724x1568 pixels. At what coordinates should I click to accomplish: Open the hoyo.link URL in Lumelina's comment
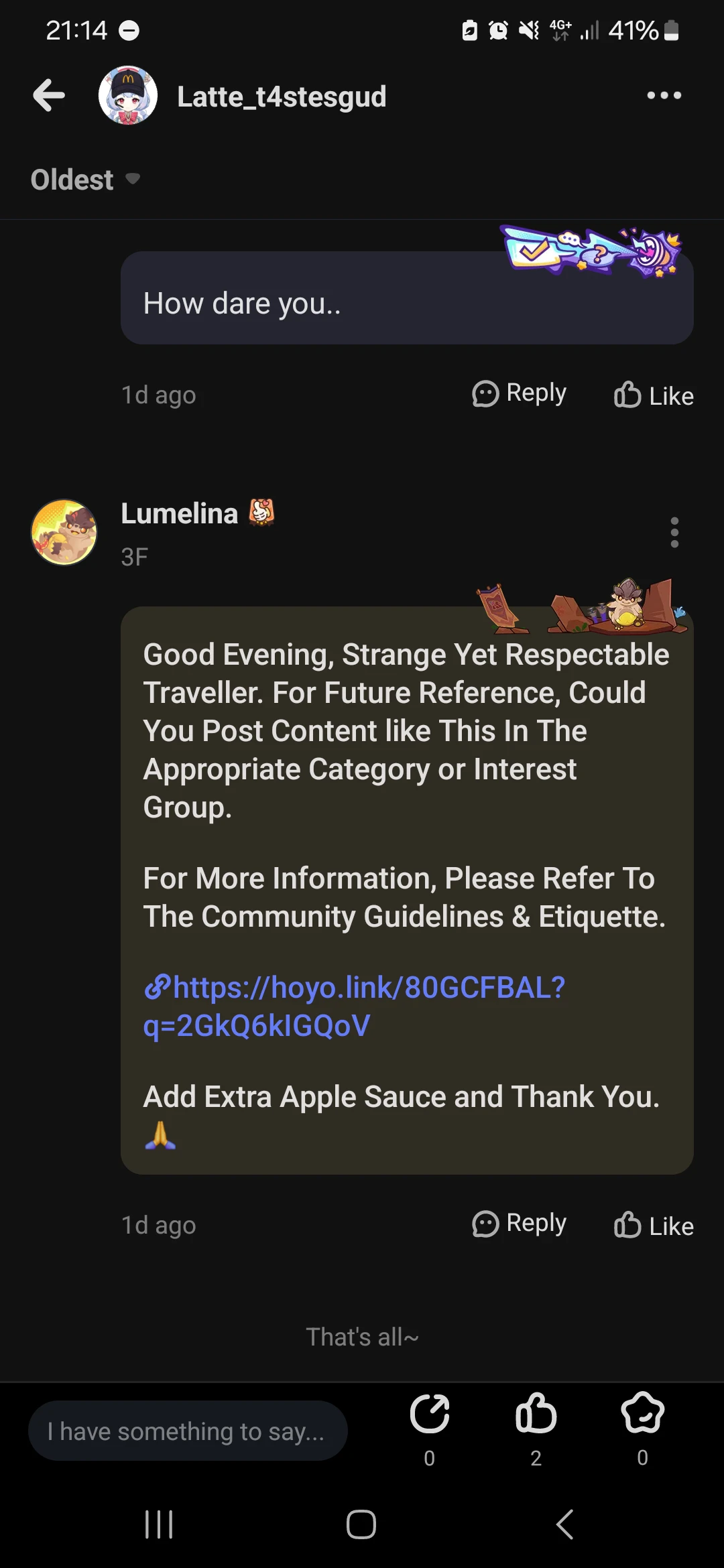355,1006
